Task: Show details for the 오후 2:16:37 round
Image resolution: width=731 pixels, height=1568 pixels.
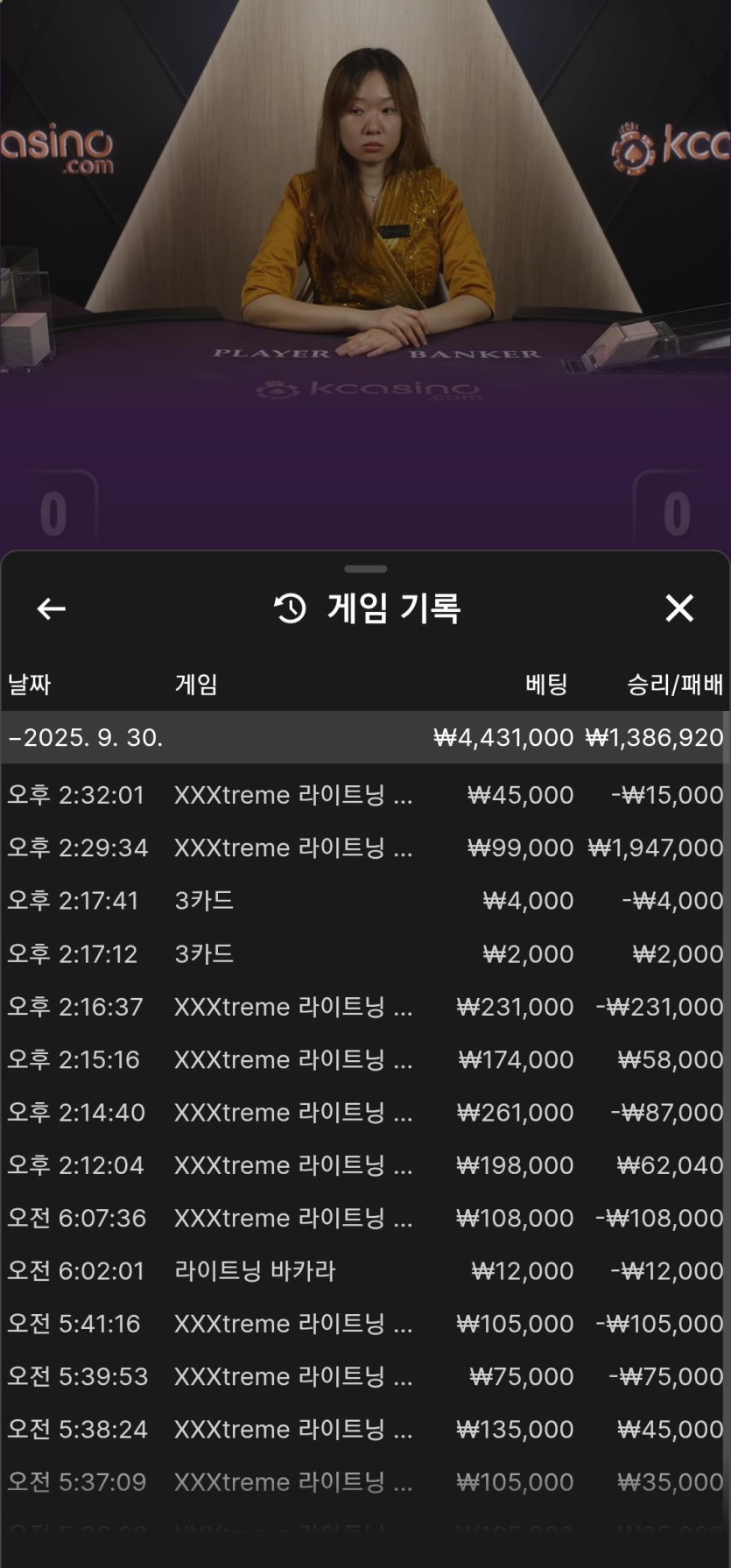Action: [x=365, y=1007]
